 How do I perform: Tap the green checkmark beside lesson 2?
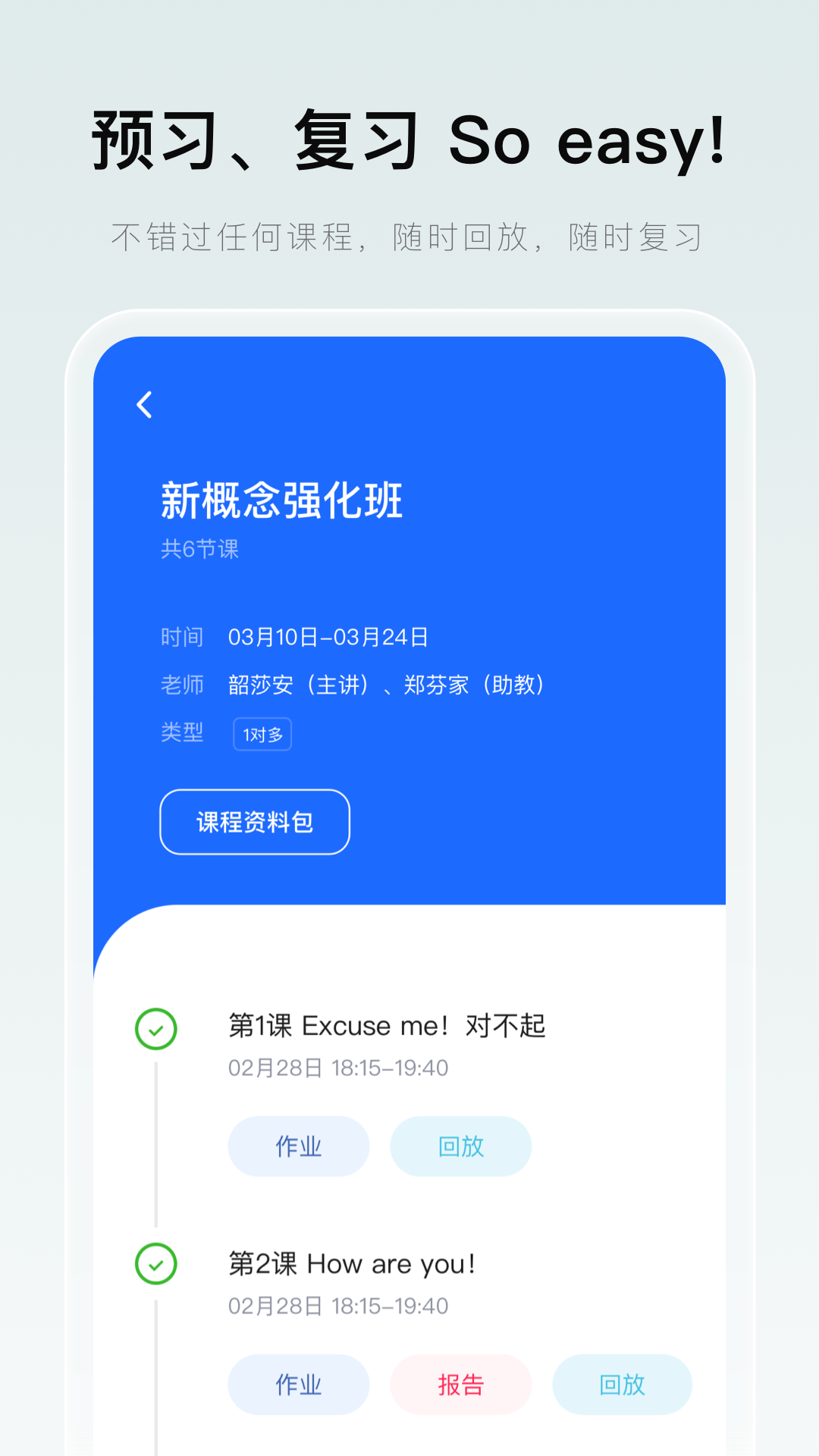click(155, 1263)
